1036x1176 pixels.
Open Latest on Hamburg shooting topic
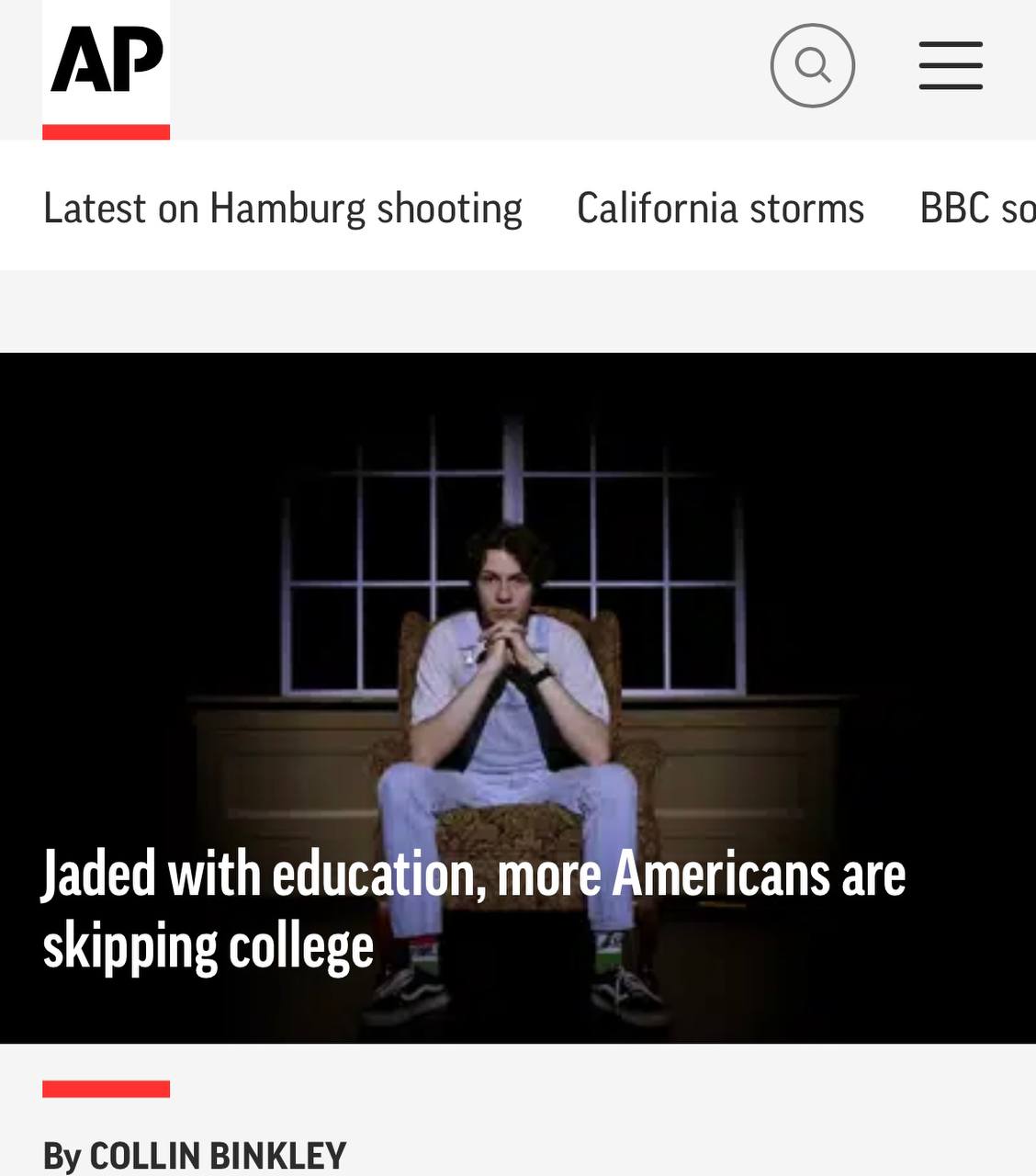[282, 208]
